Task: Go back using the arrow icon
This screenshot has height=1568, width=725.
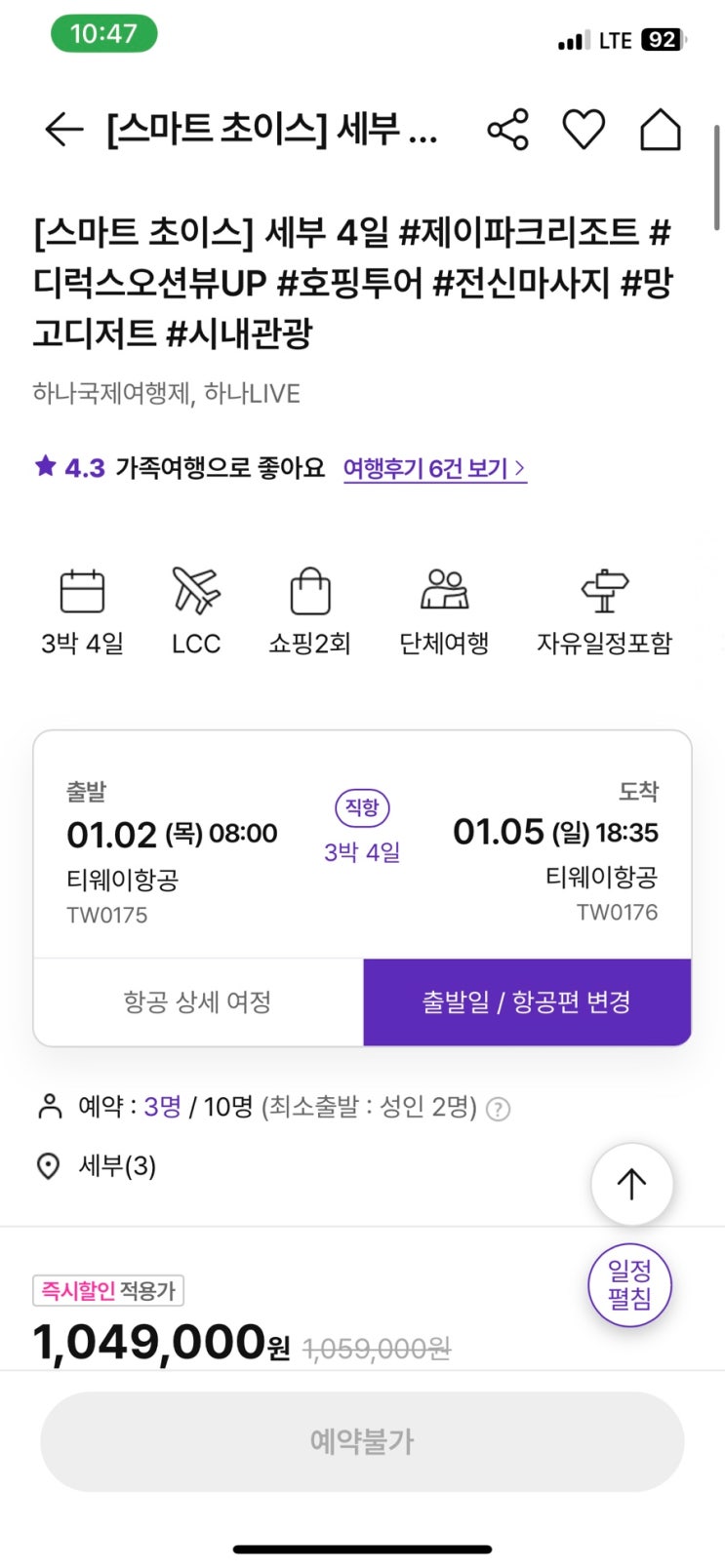Action: tap(64, 130)
